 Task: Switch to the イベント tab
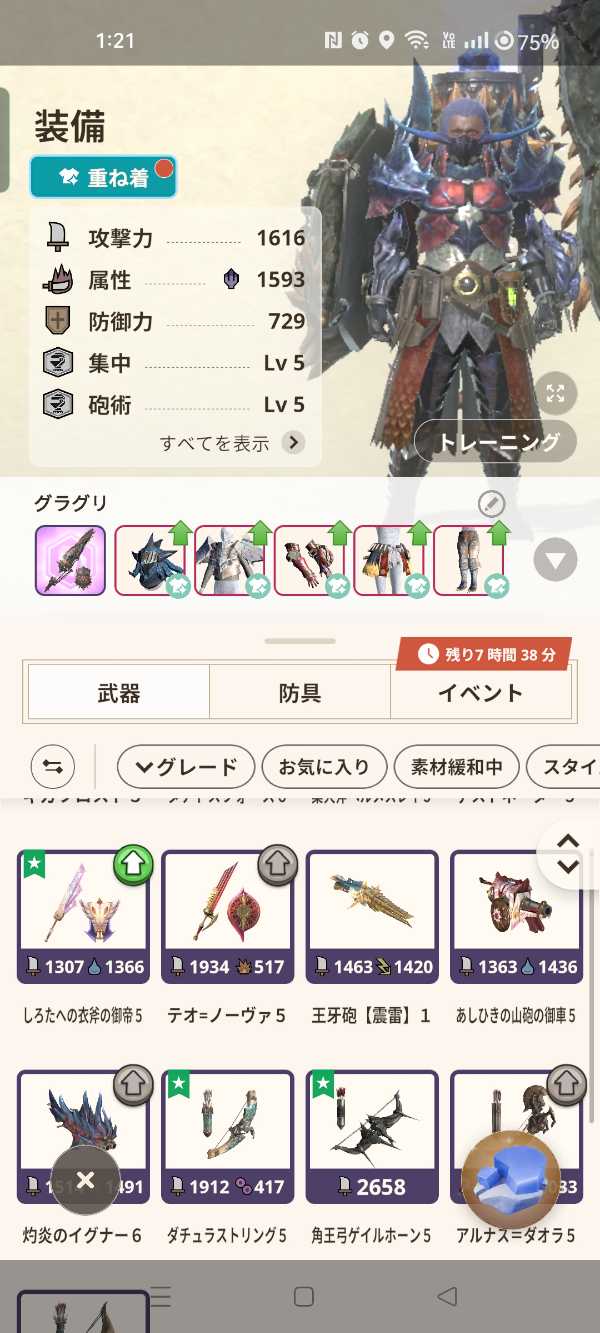click(x=480, y=692)
